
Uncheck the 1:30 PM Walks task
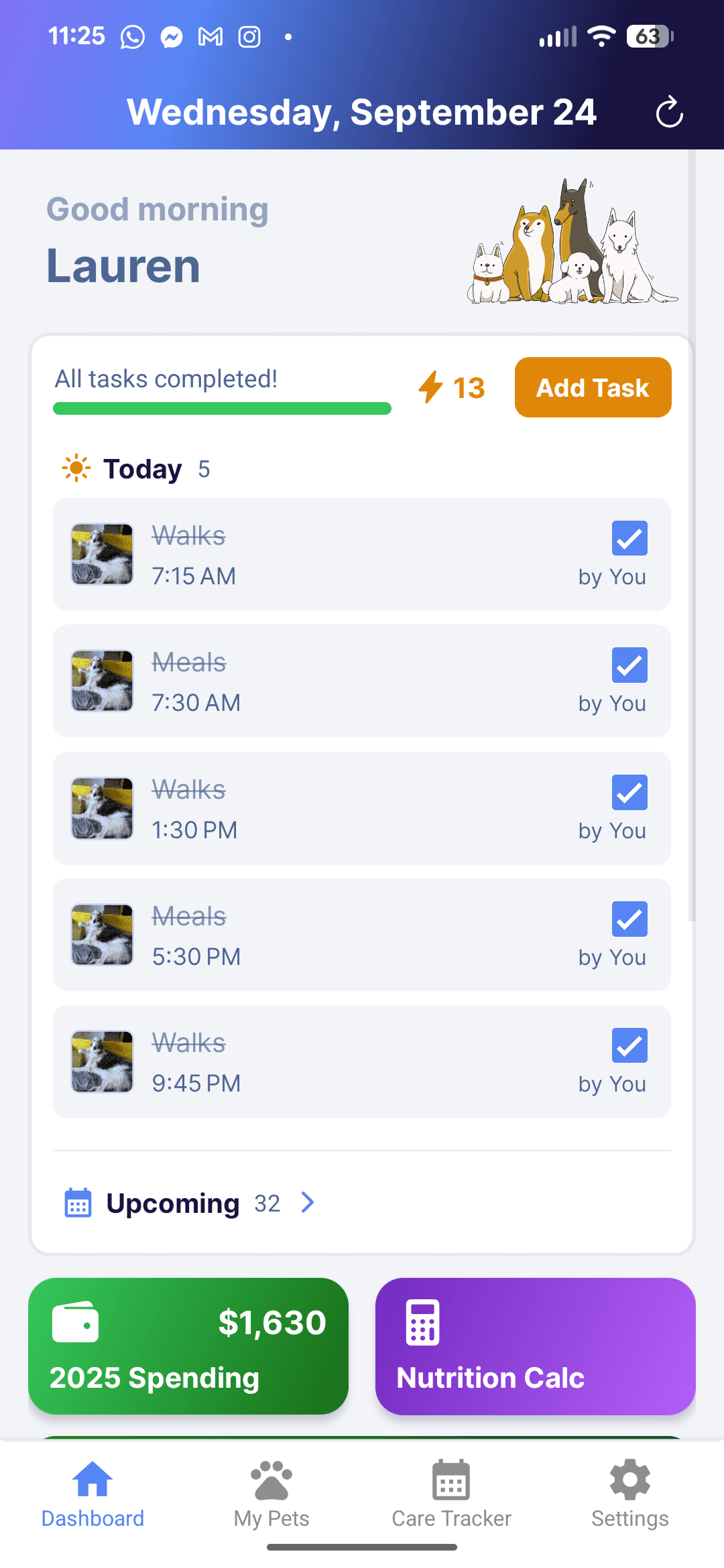[629, 792]
